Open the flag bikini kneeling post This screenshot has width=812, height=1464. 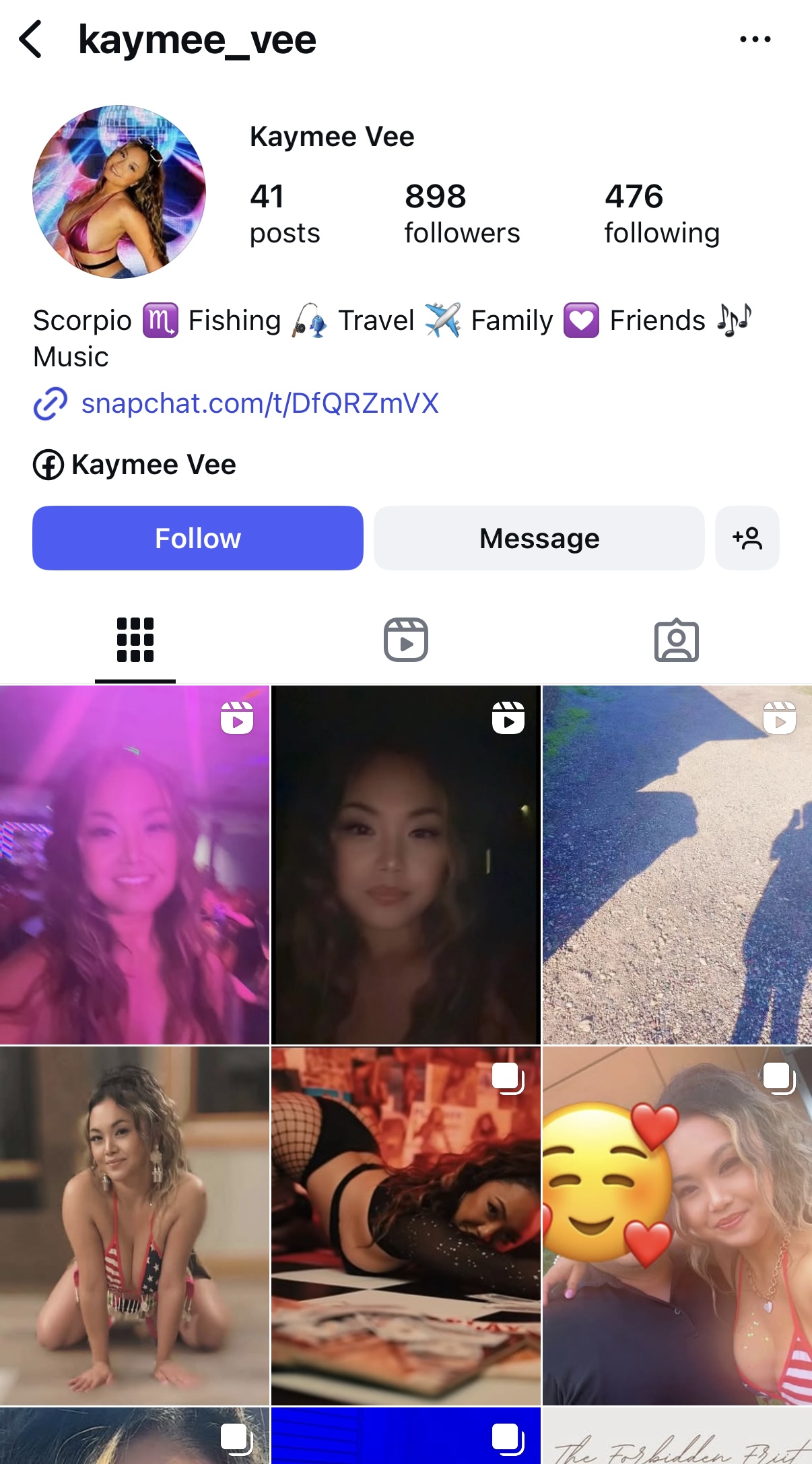tap(135, 1226)
